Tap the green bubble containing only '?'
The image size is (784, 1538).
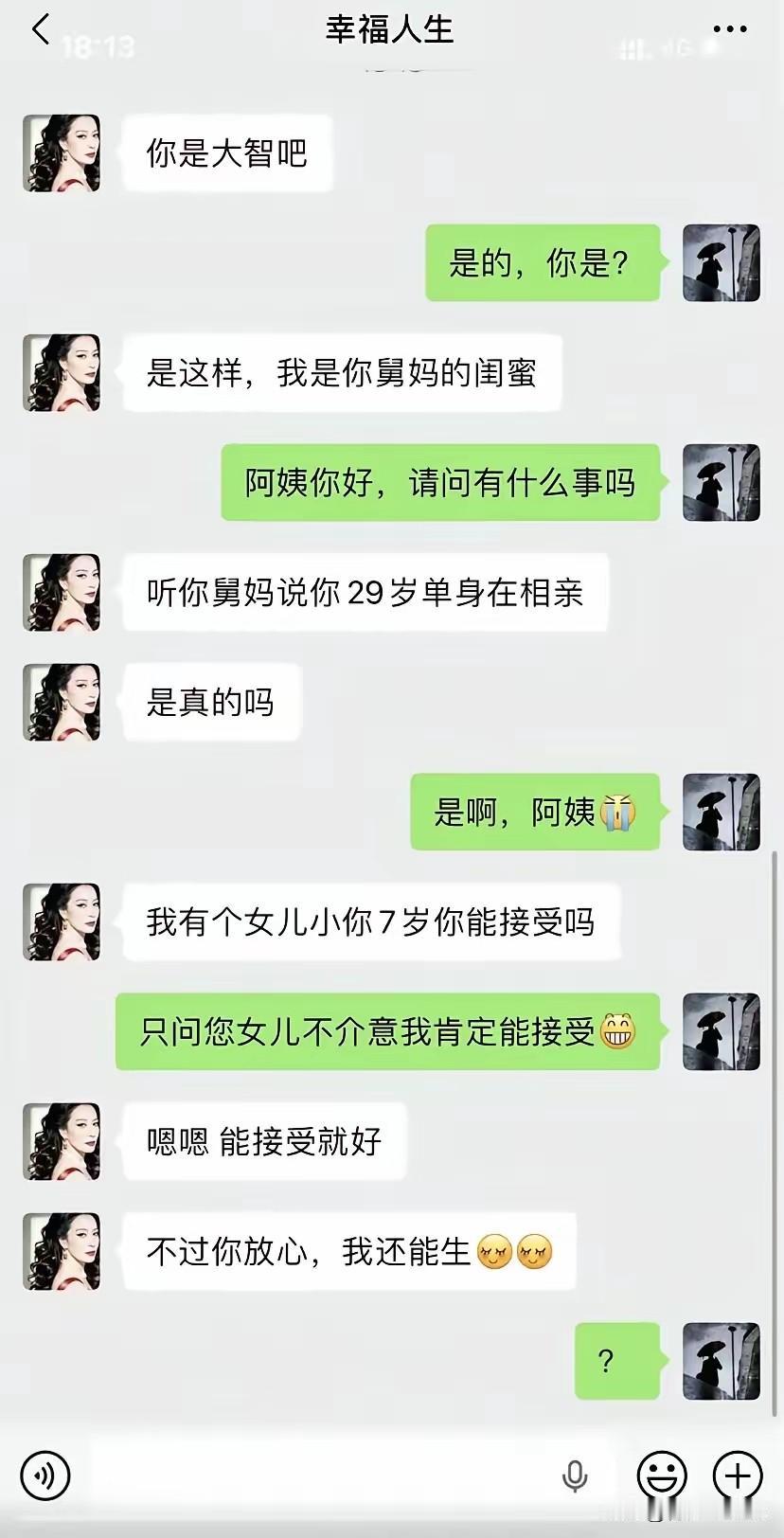pos(616,1361)
